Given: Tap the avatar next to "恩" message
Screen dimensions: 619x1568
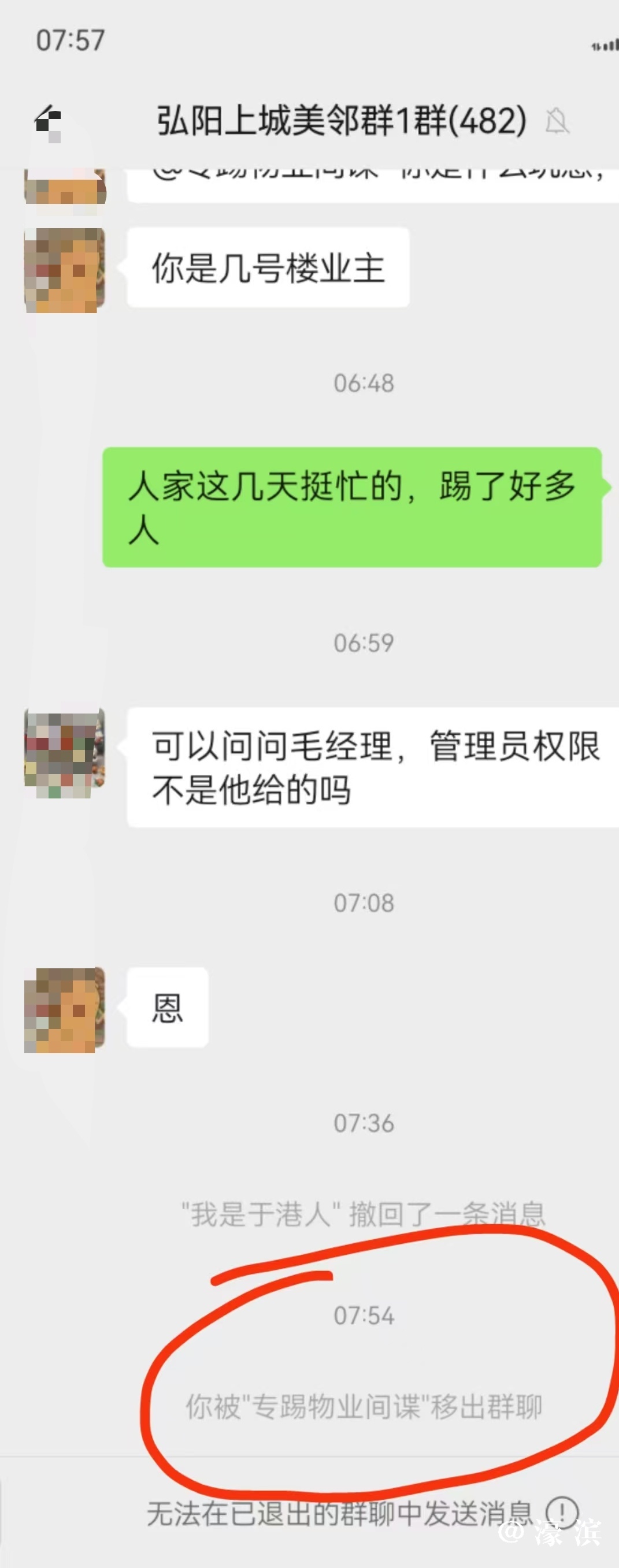Looking at the screenshot, I should click(x=65, y=1010).
